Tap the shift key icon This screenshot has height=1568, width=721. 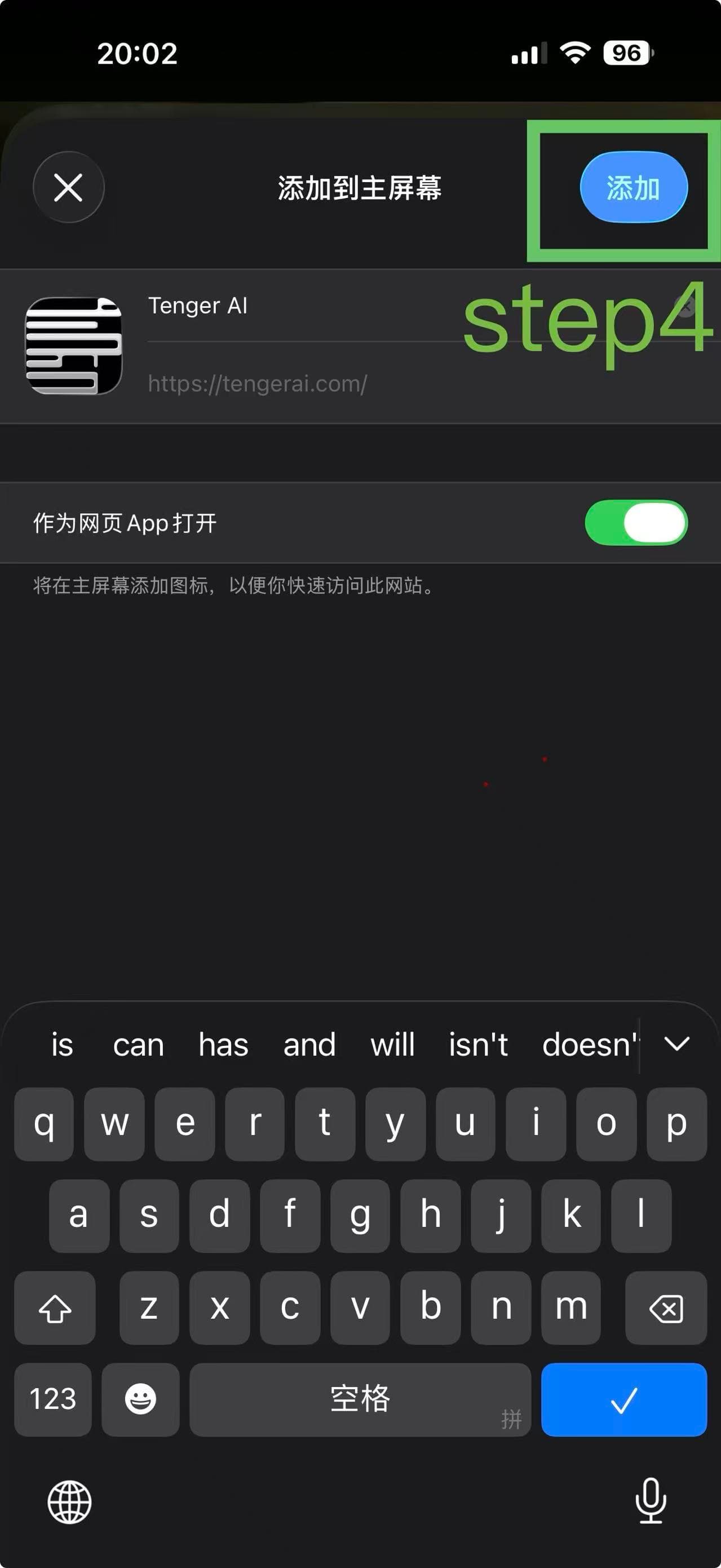tap(55, 1309)
